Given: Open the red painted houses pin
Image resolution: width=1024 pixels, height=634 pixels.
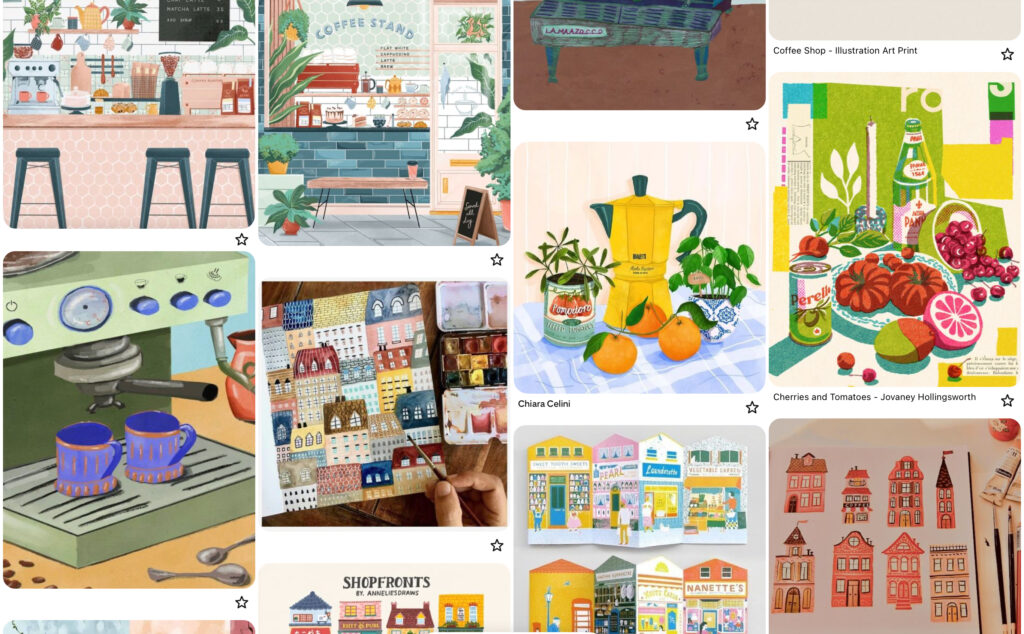Looking at the screenshot, I should (x=894, y=525).
